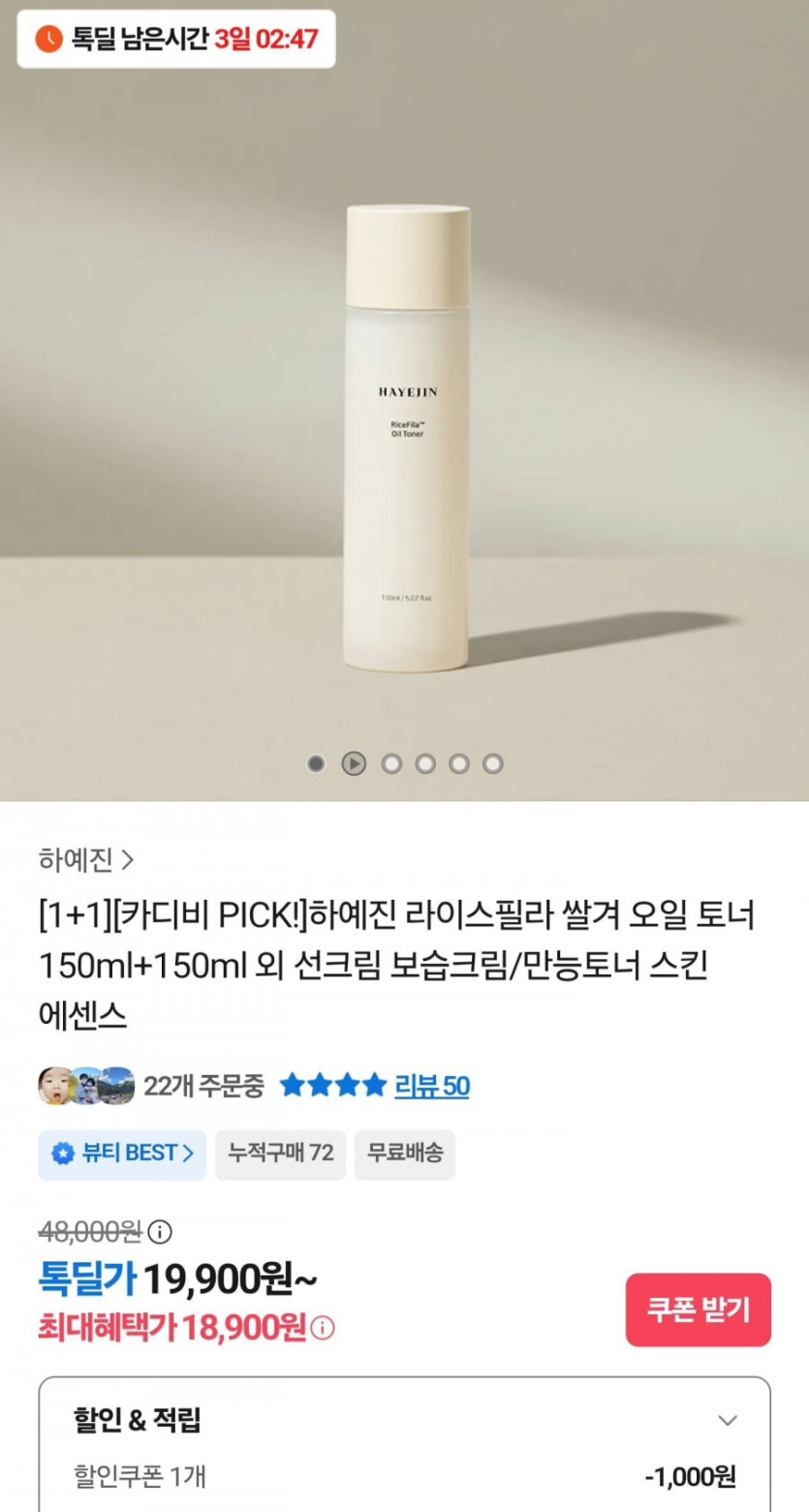
Task: Open the product image full view
Action: [x=405, y=401]
